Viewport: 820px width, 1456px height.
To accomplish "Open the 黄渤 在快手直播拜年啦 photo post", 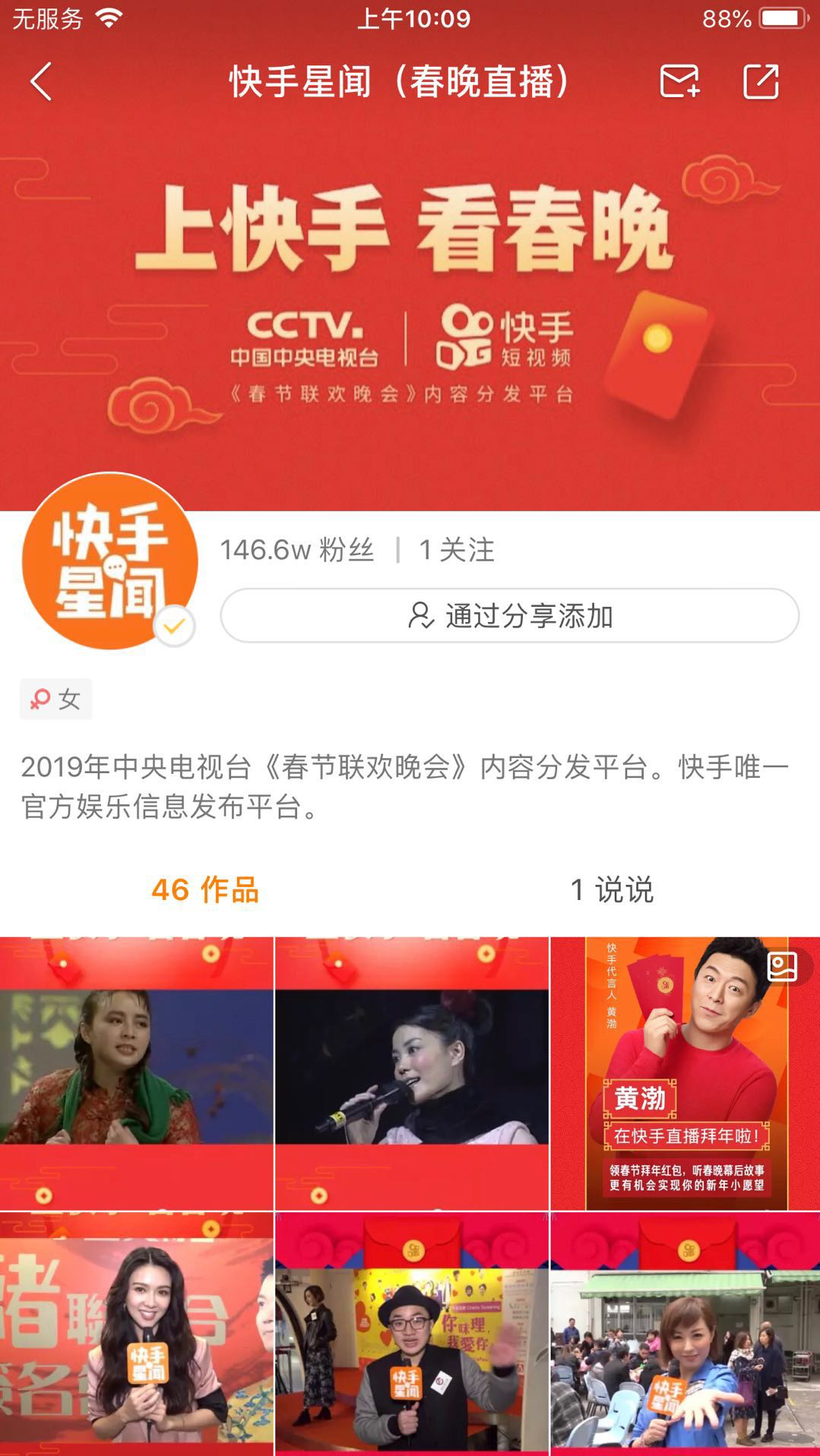I will 685,1072.
